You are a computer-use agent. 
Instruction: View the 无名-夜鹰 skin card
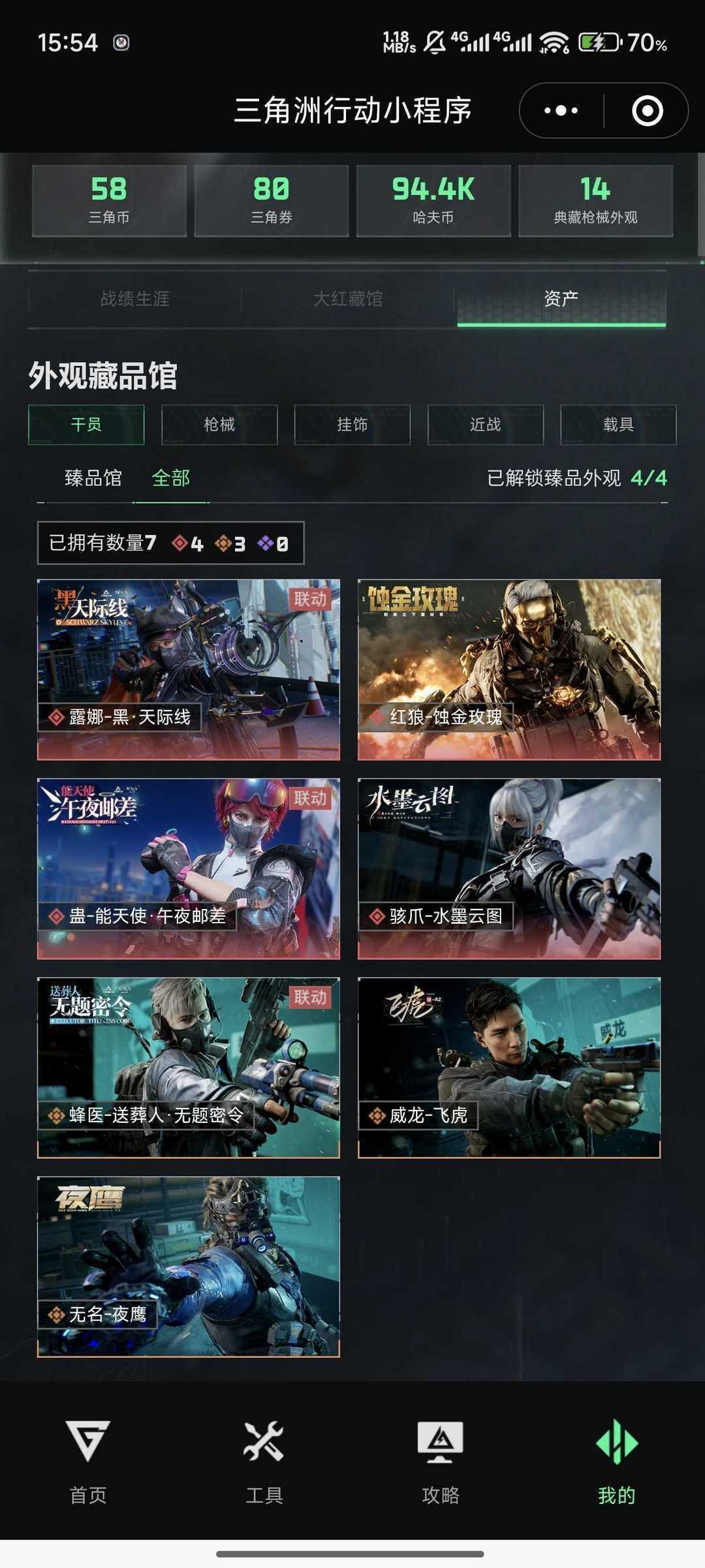click(x=189, y=1267)
